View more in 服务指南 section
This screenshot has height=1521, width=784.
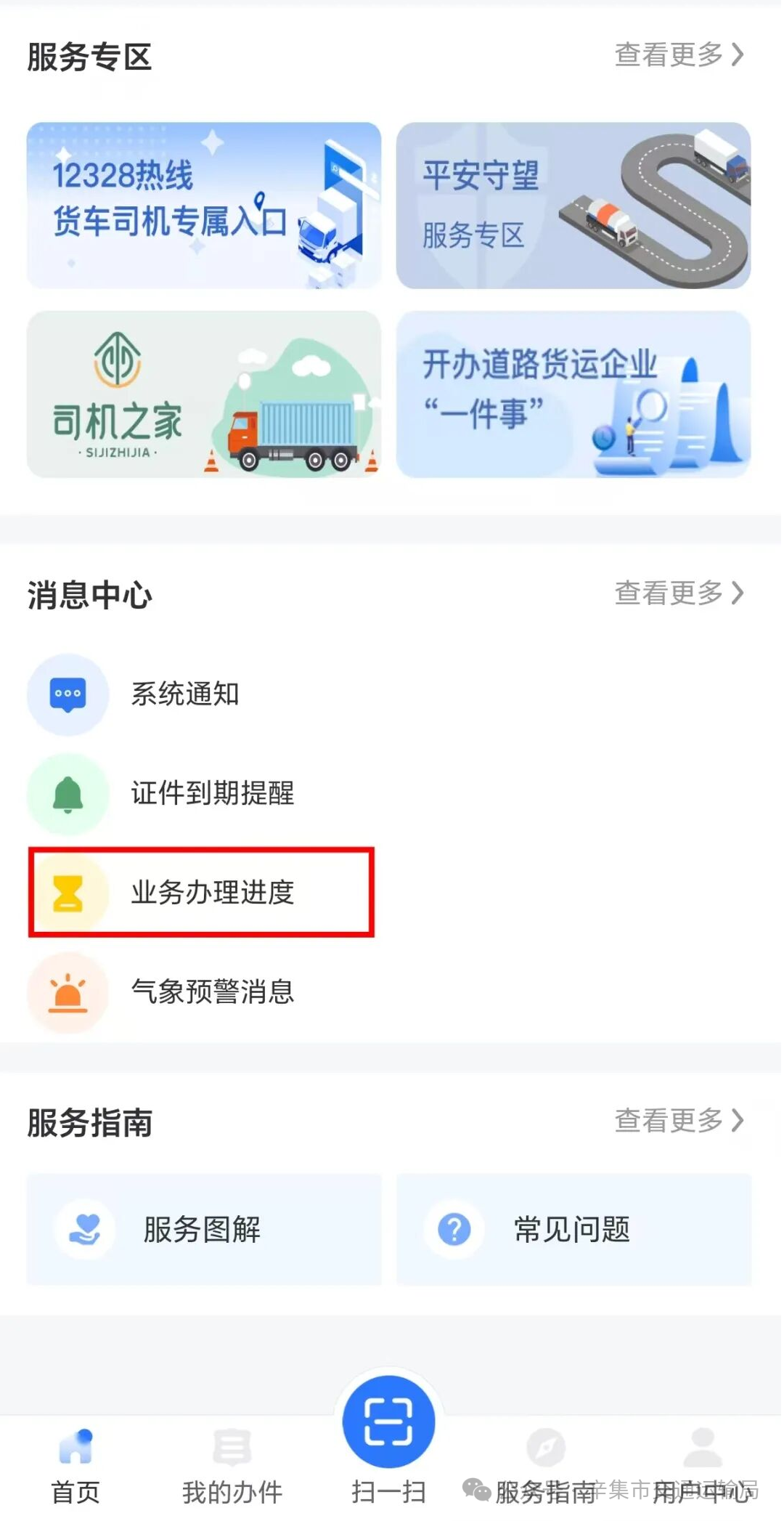678,1121
